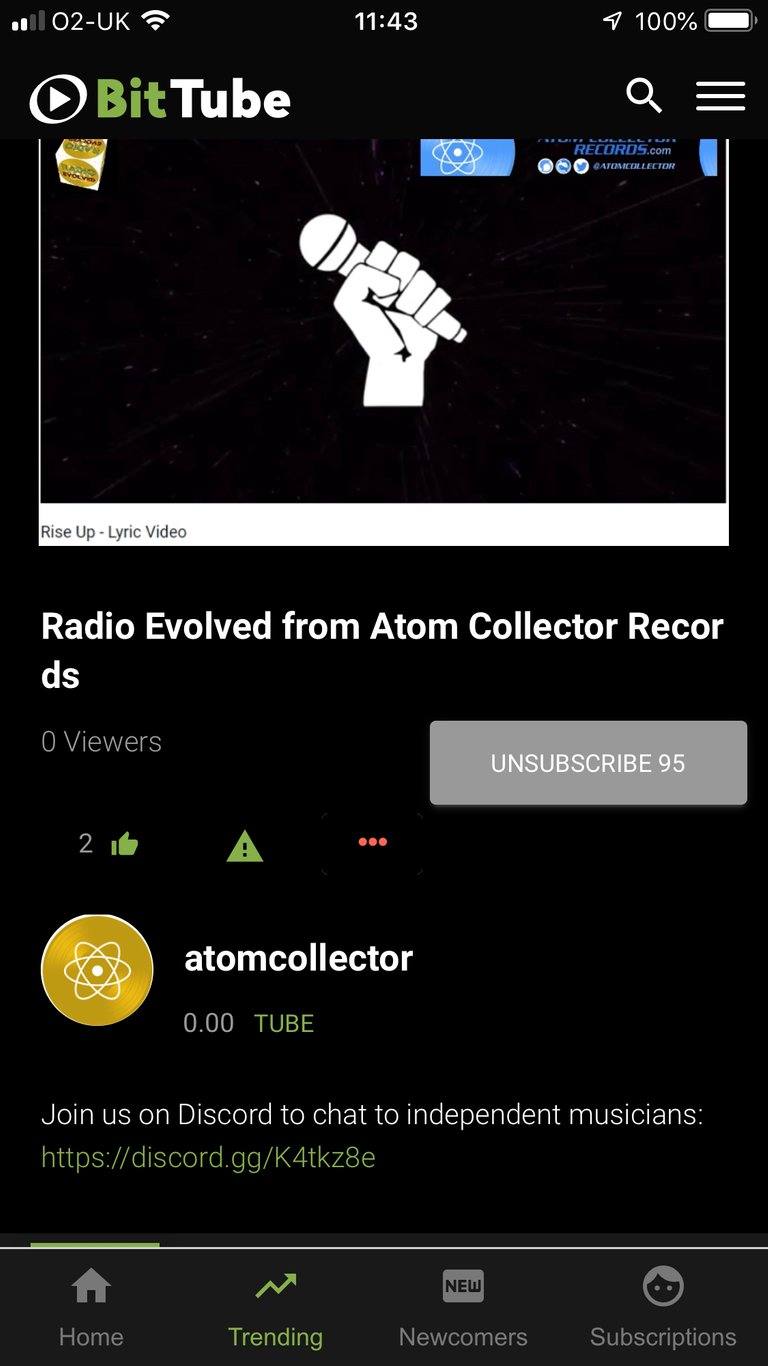
Task: Like the stream with thumbs up
Action: (x=124, y=845)
